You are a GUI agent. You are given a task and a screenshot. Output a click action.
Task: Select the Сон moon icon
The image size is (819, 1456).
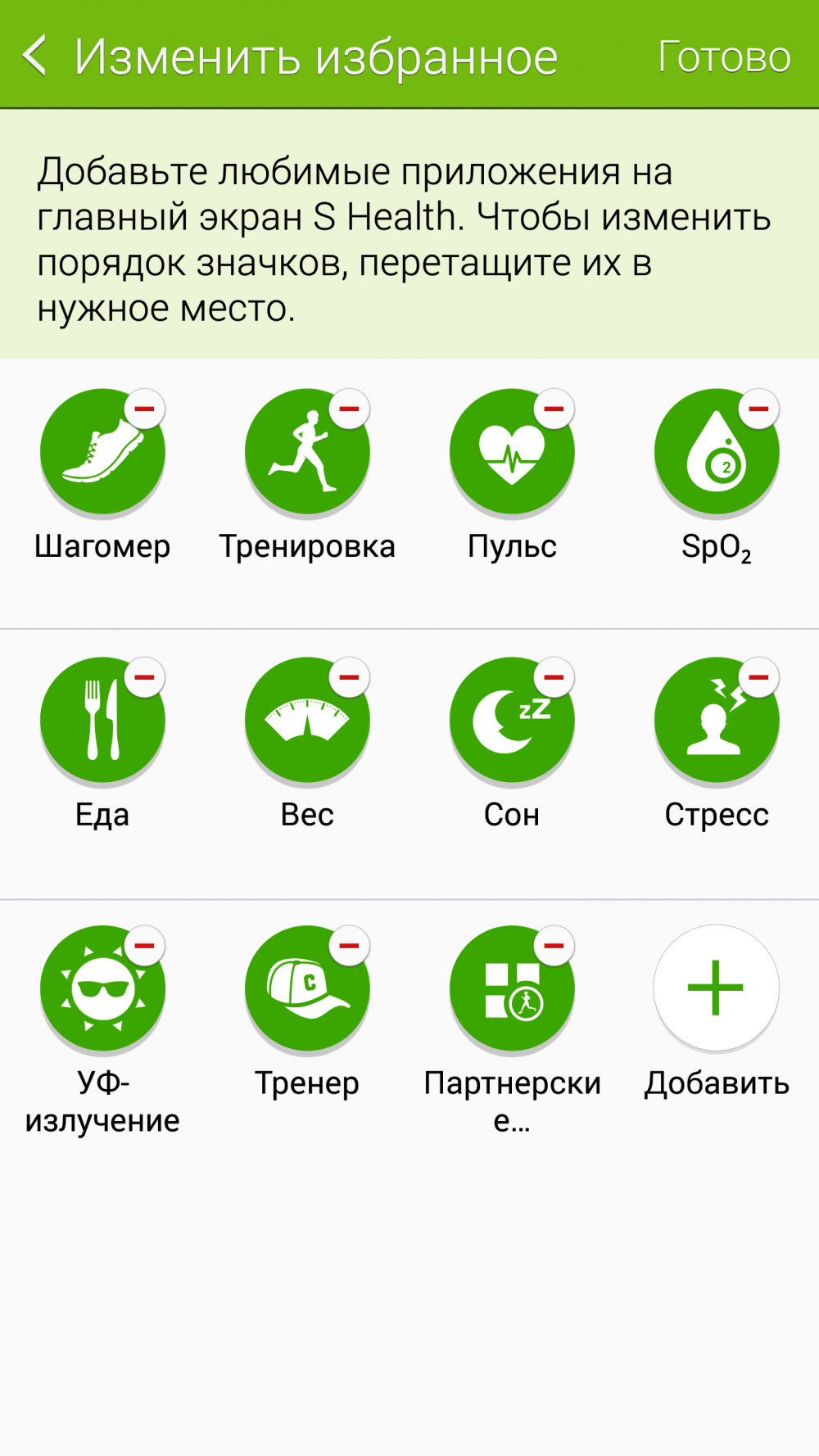click(512, 720)
